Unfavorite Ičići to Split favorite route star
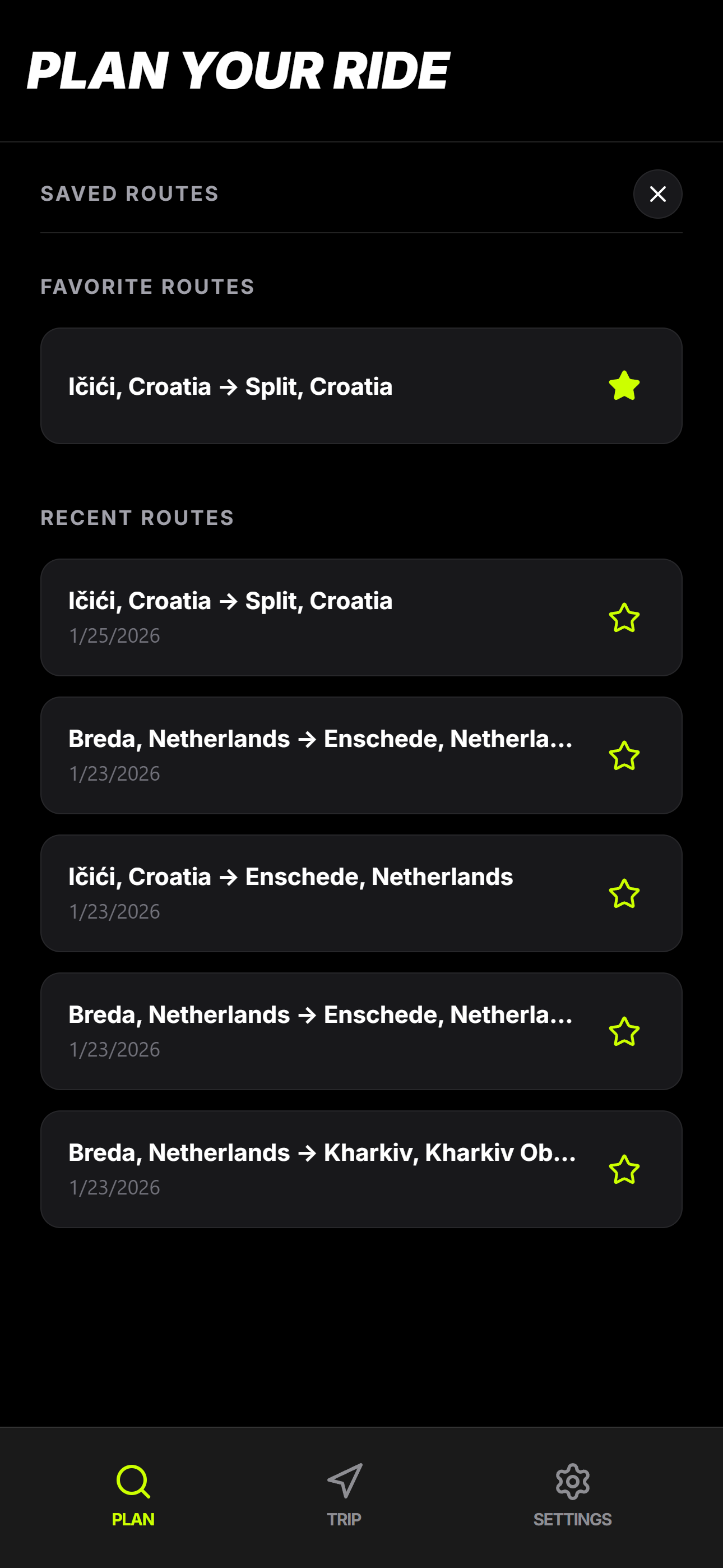Image resolution: width=723 pixels, height=1568 pixels. point(624,386)
